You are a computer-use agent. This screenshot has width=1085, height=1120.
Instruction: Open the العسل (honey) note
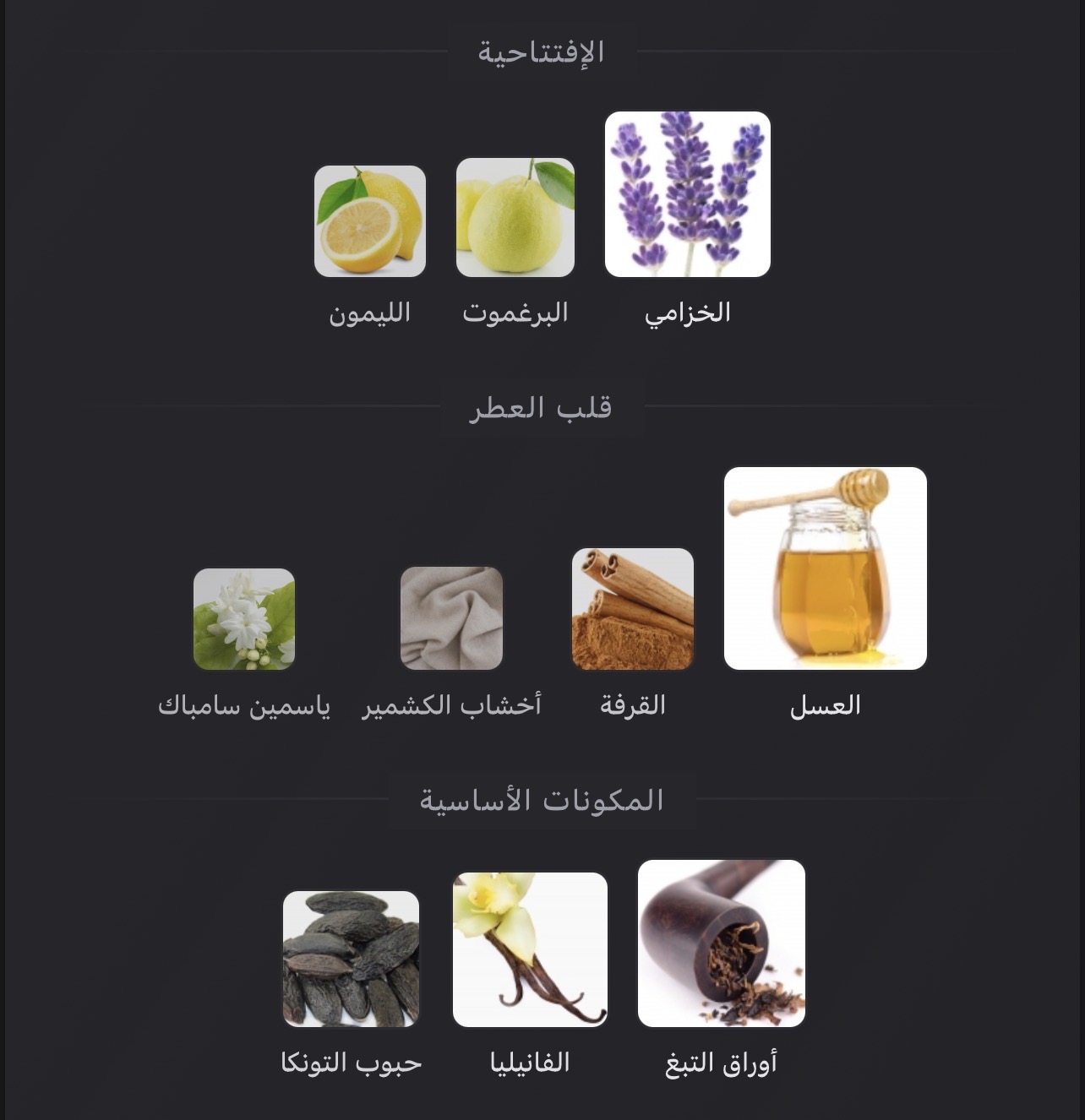pyautogui.click(x=825, y=568)
